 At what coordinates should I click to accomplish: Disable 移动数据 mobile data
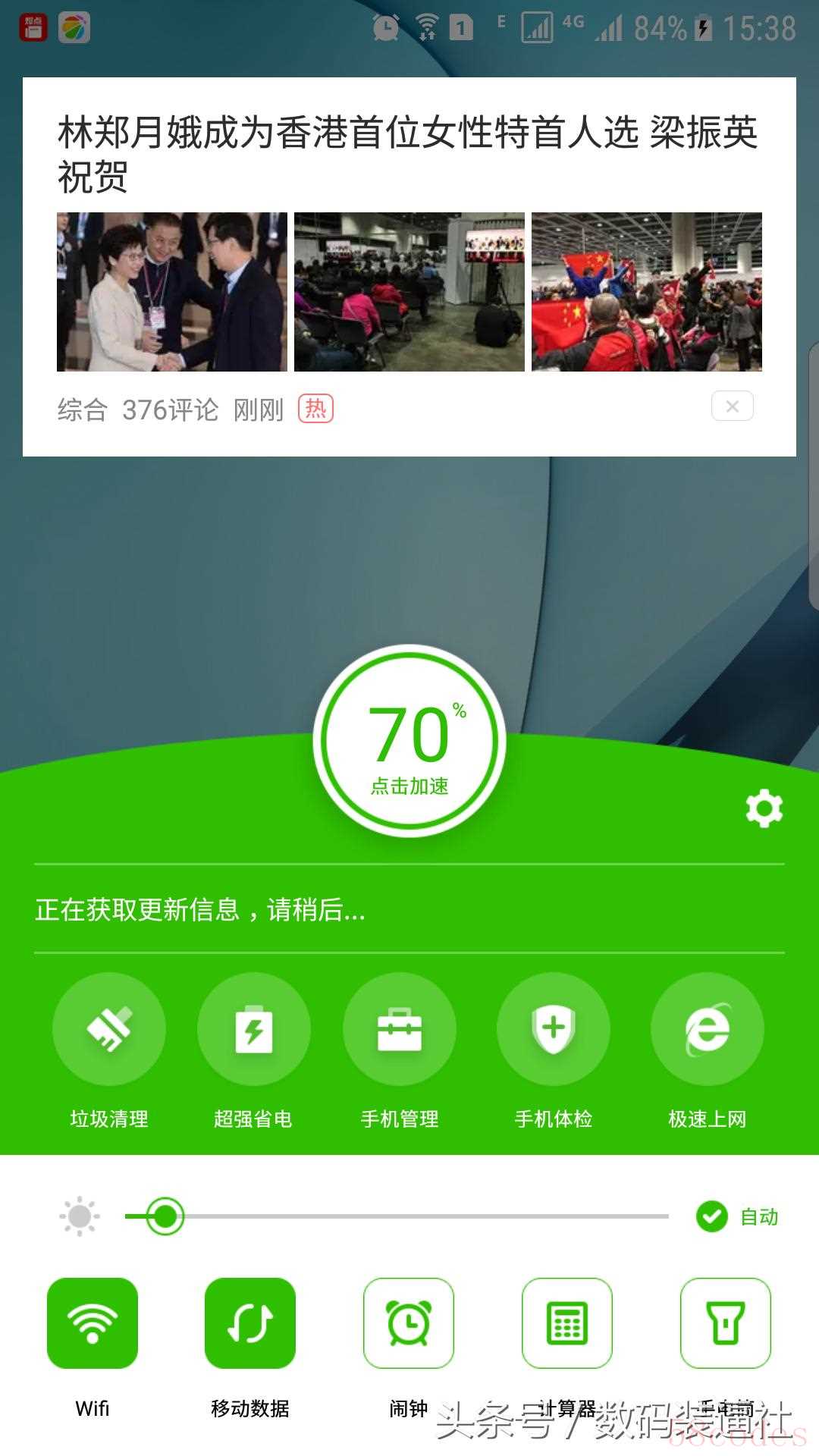point(250,1323)
